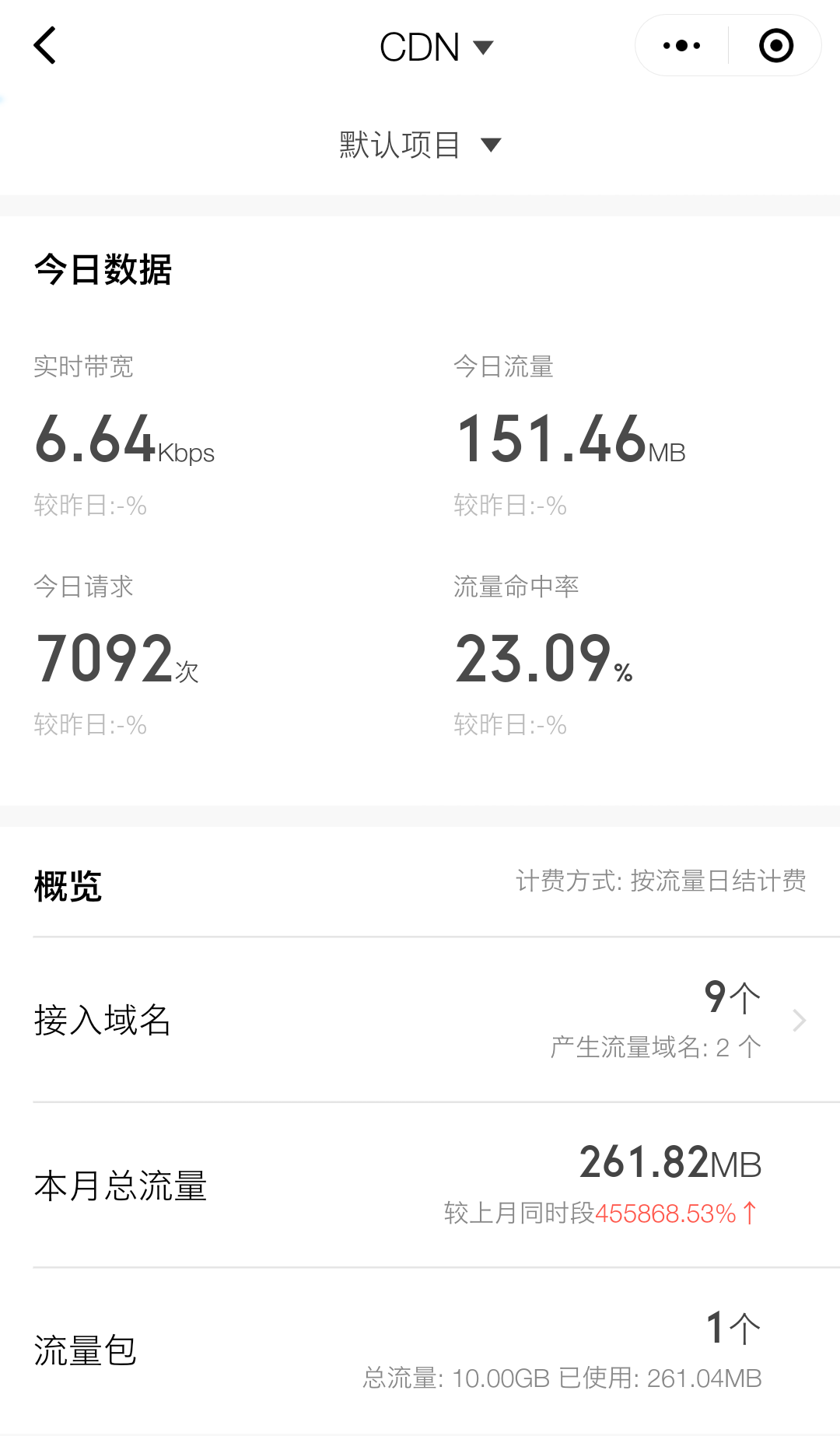Open the CDN product dropdown
840x1436 pixels.
tap(436, 47)
